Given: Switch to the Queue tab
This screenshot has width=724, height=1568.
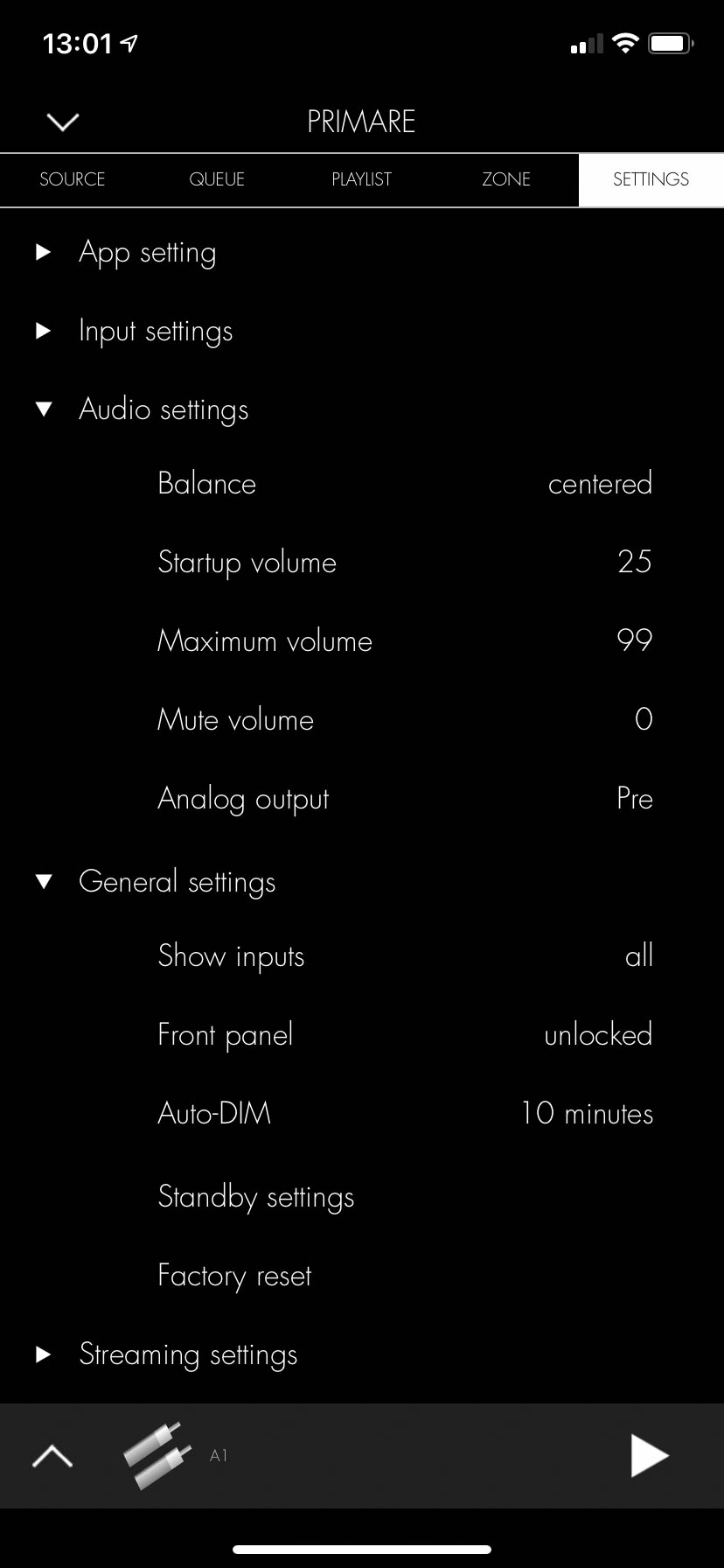Looking at the screenshot, I should [217, 179].
